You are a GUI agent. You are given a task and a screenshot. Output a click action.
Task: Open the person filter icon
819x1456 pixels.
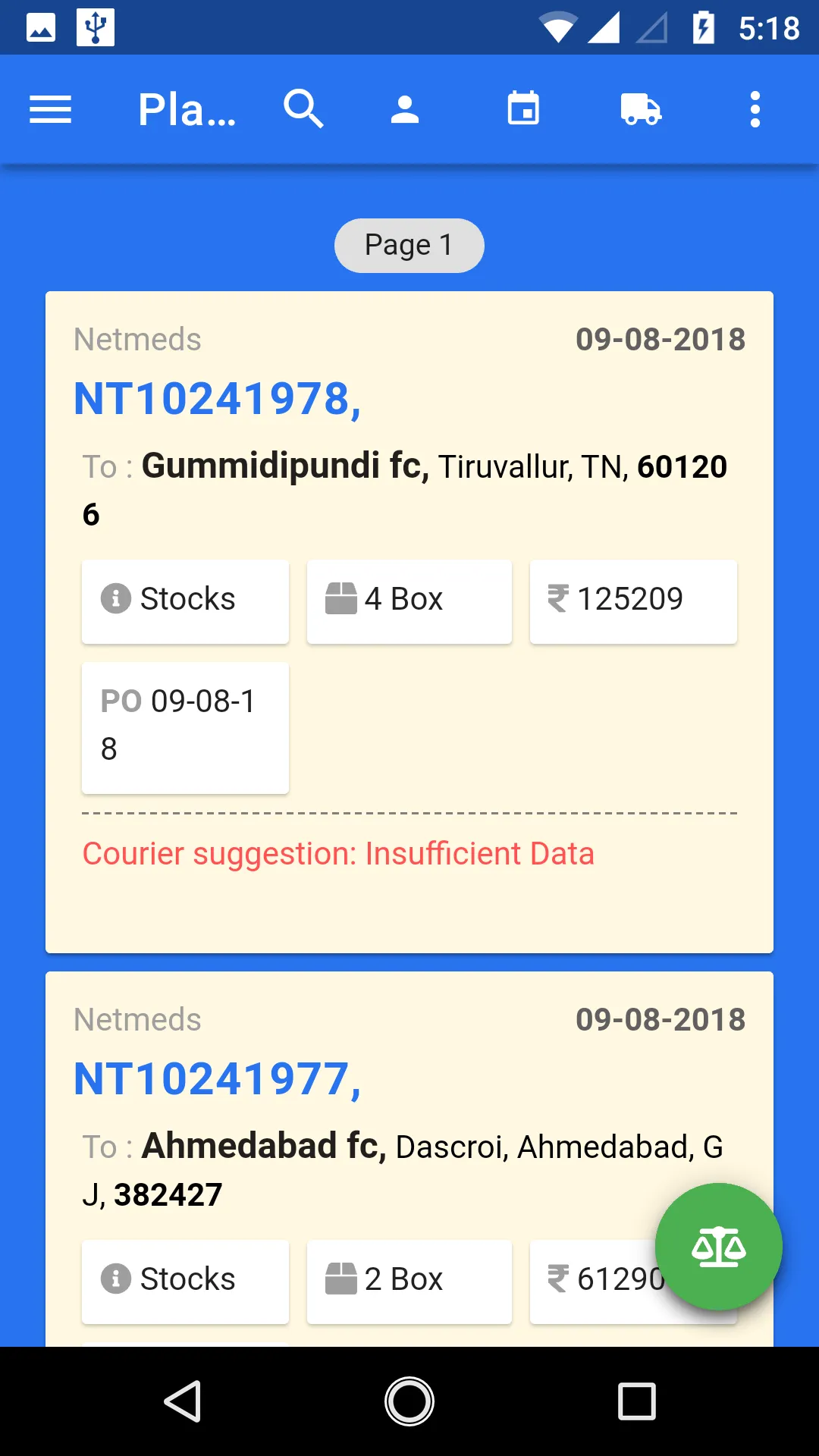(x=405, y=110)
